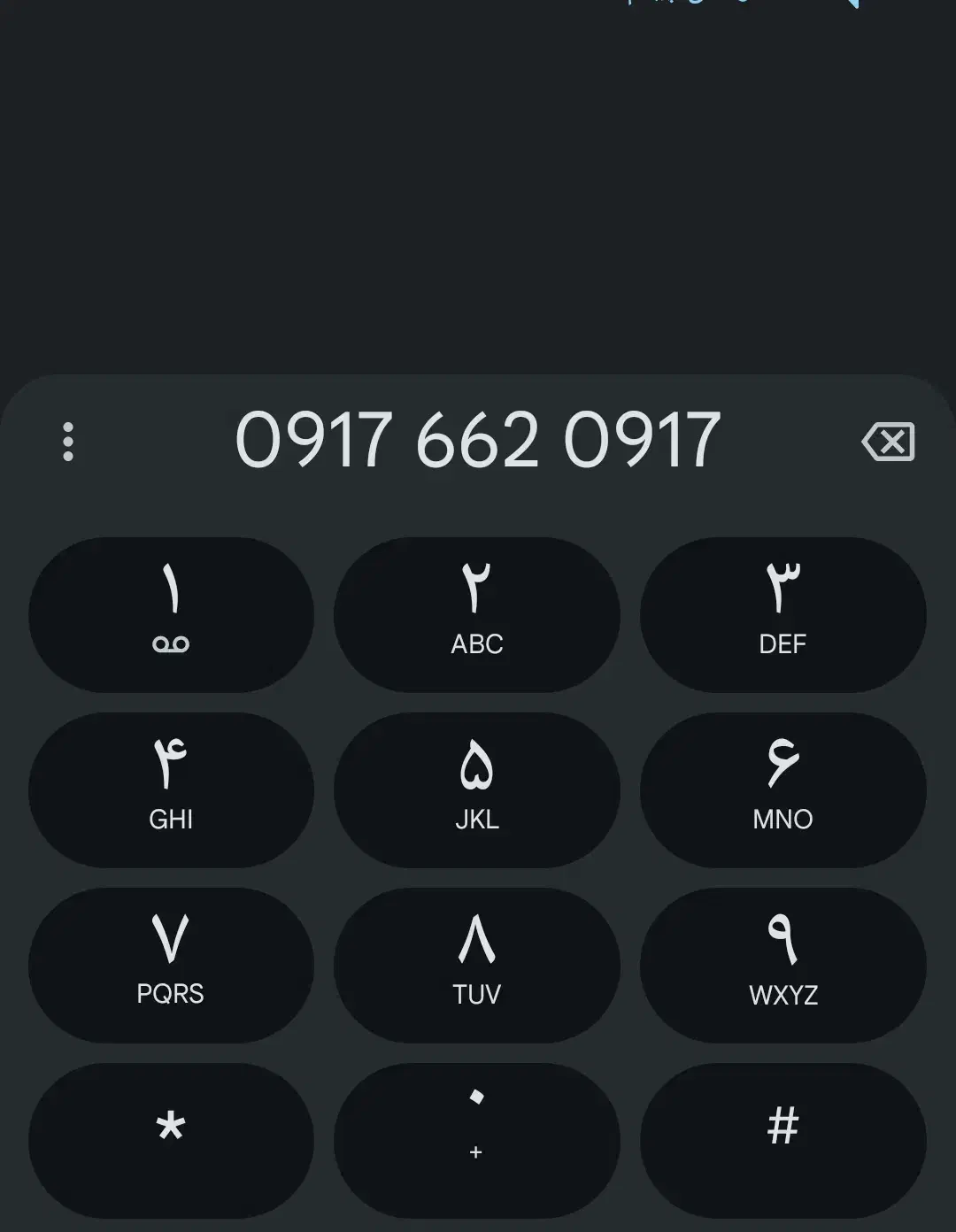956x1232 pixels.
Task: Dial digit ۱ with voicemail symbol
Action: coord(171,614)
